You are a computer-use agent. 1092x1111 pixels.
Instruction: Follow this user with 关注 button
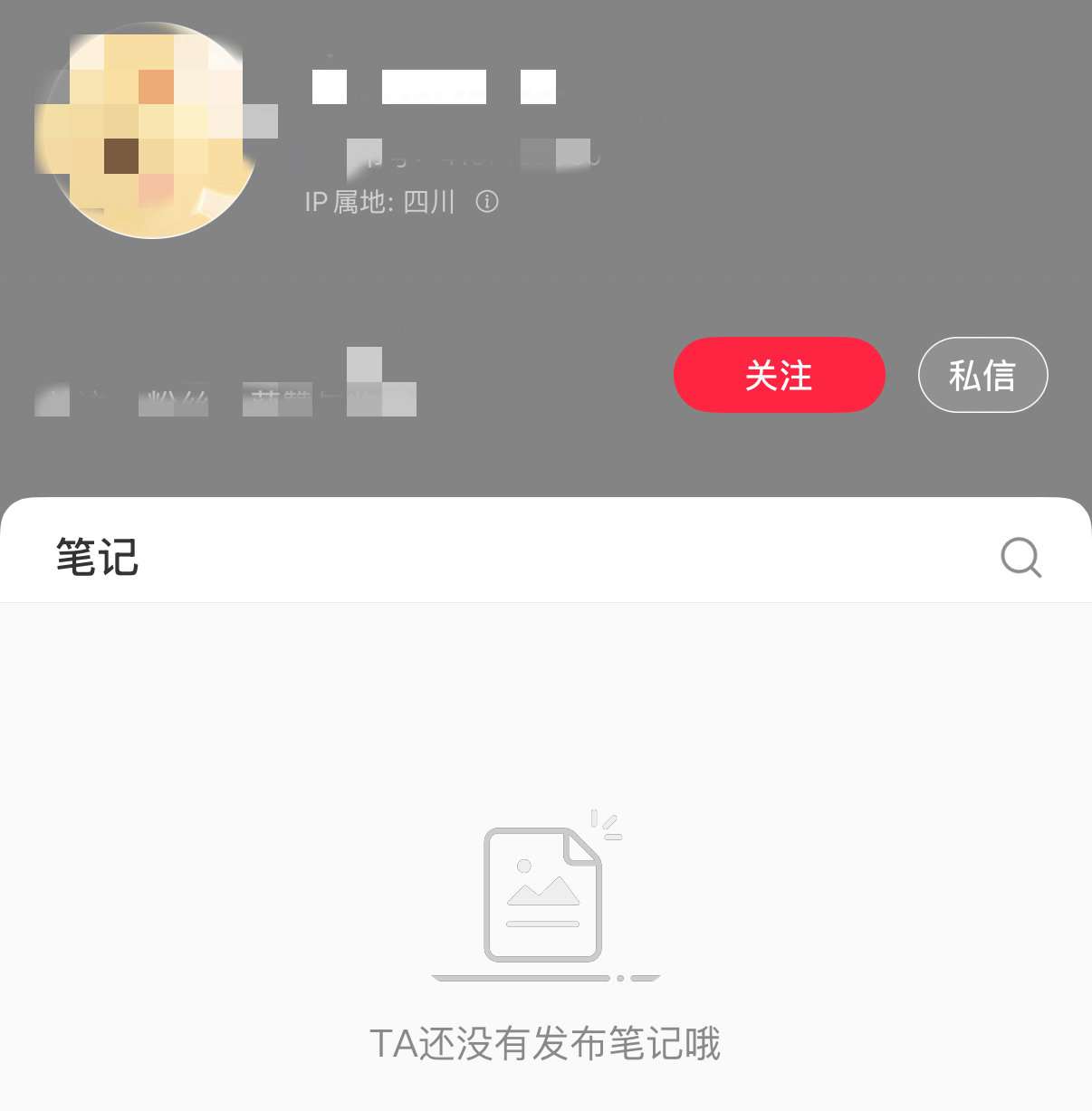(x=779, y=375)
